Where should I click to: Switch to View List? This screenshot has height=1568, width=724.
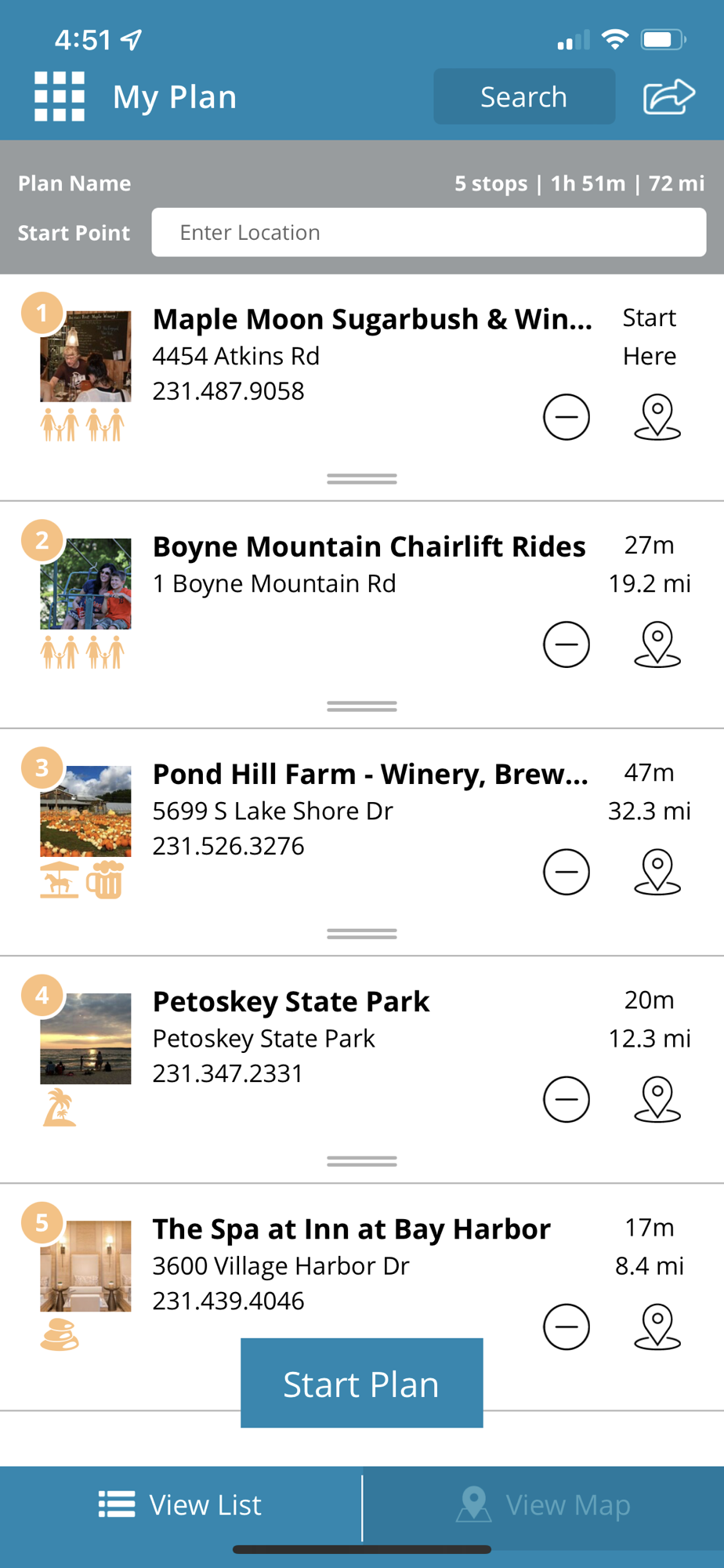[180, 1505]
